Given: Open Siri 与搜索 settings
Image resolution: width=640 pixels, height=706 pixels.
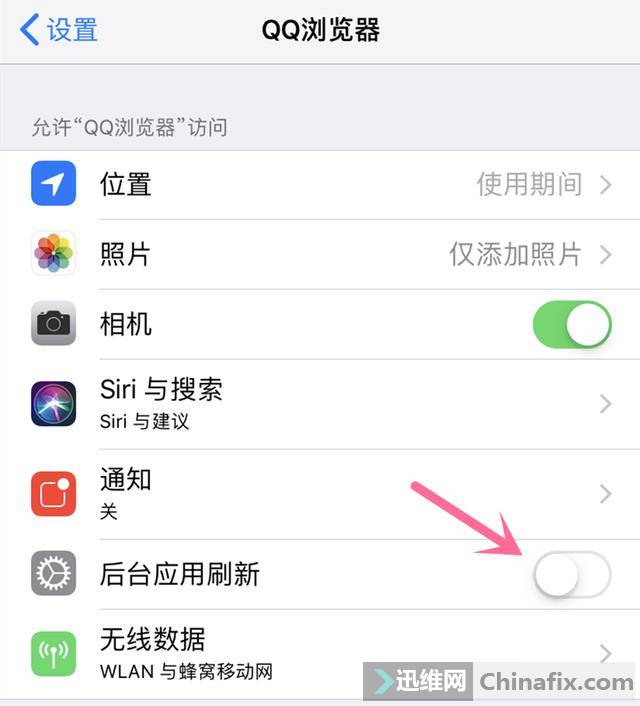Looking at the screenshot, I should pyautogui.click(x=320, y=402).
